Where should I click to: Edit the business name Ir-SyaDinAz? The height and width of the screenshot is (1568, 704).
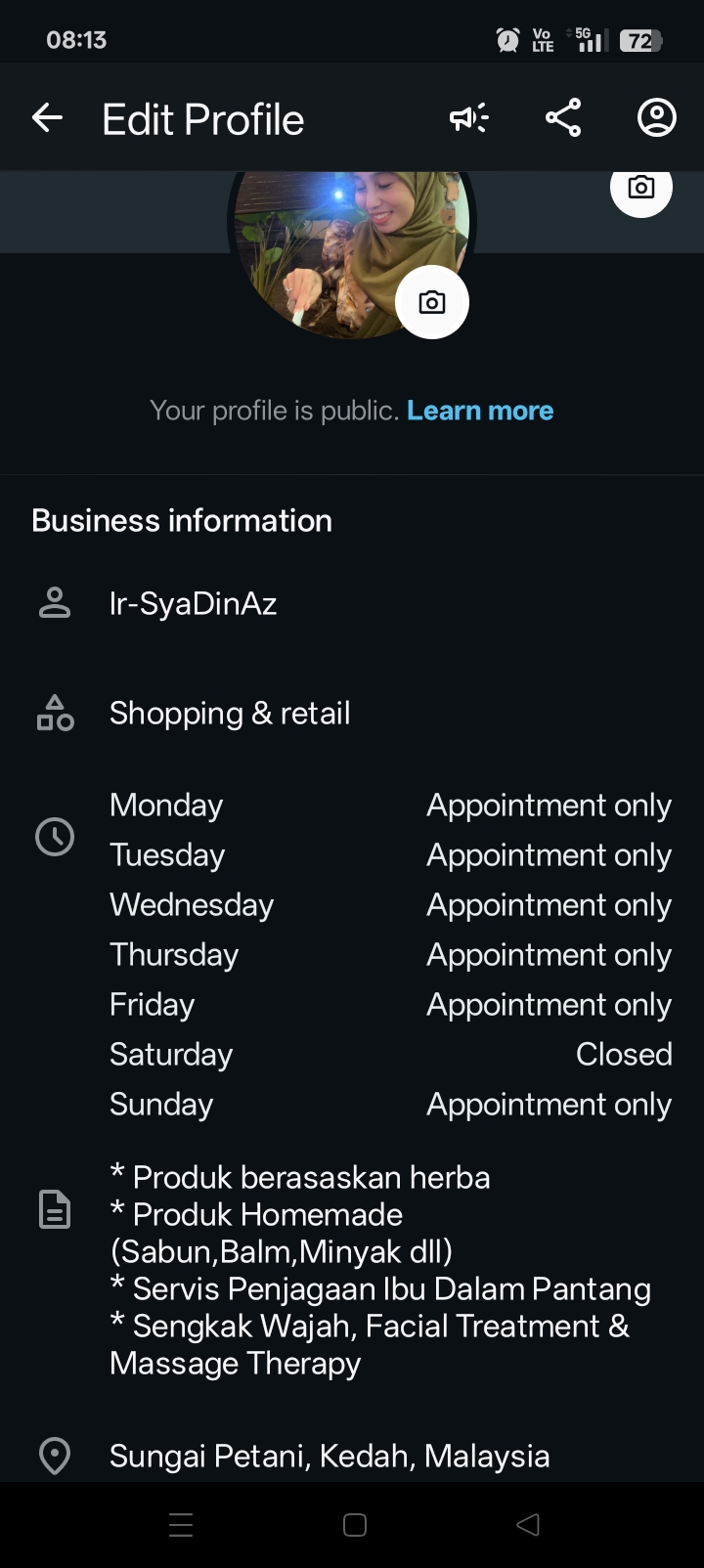pyautogui.click(x=194, y=603)
